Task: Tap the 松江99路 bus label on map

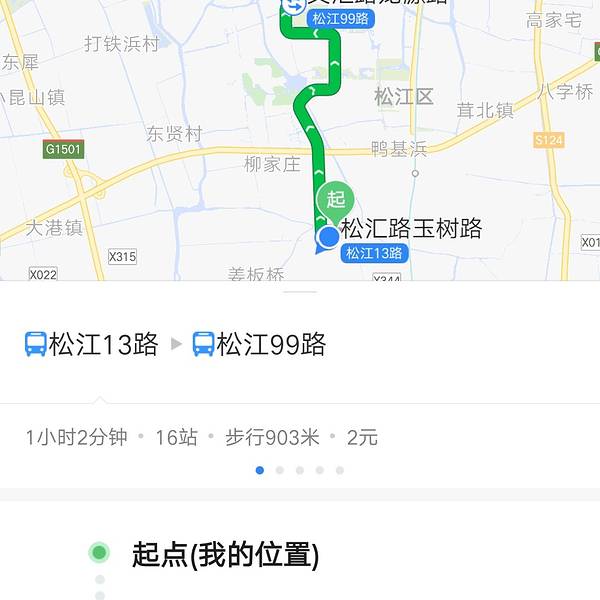Action: pos(341,18)
